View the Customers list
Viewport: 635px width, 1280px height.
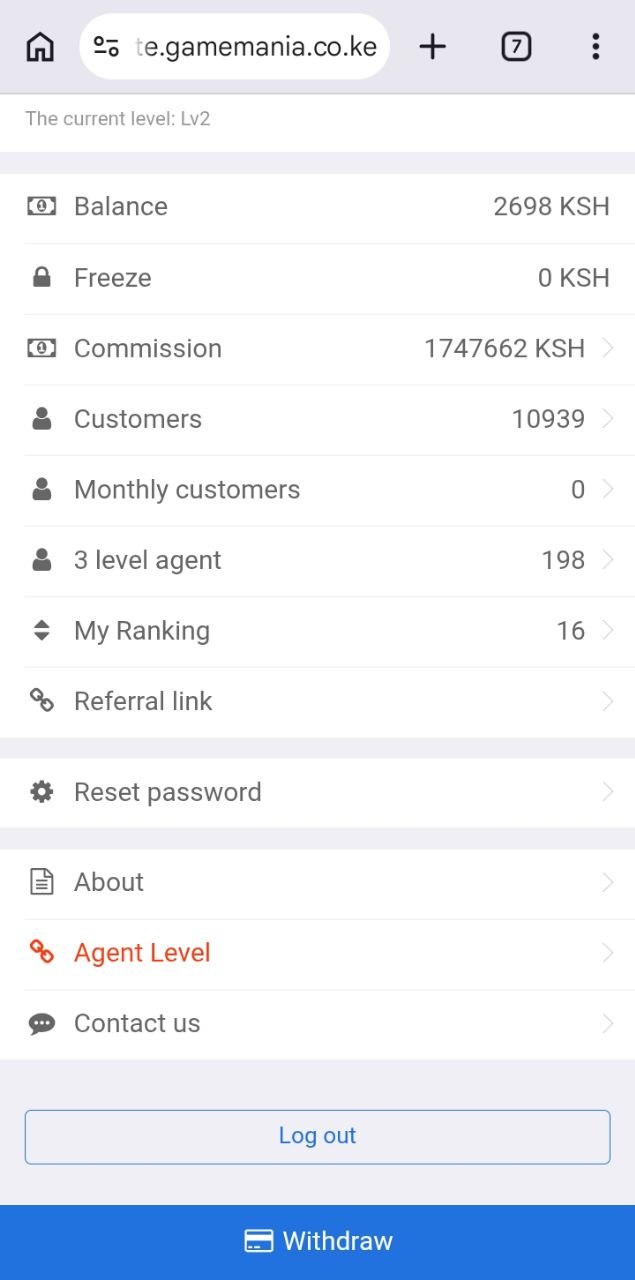[317, 419]
